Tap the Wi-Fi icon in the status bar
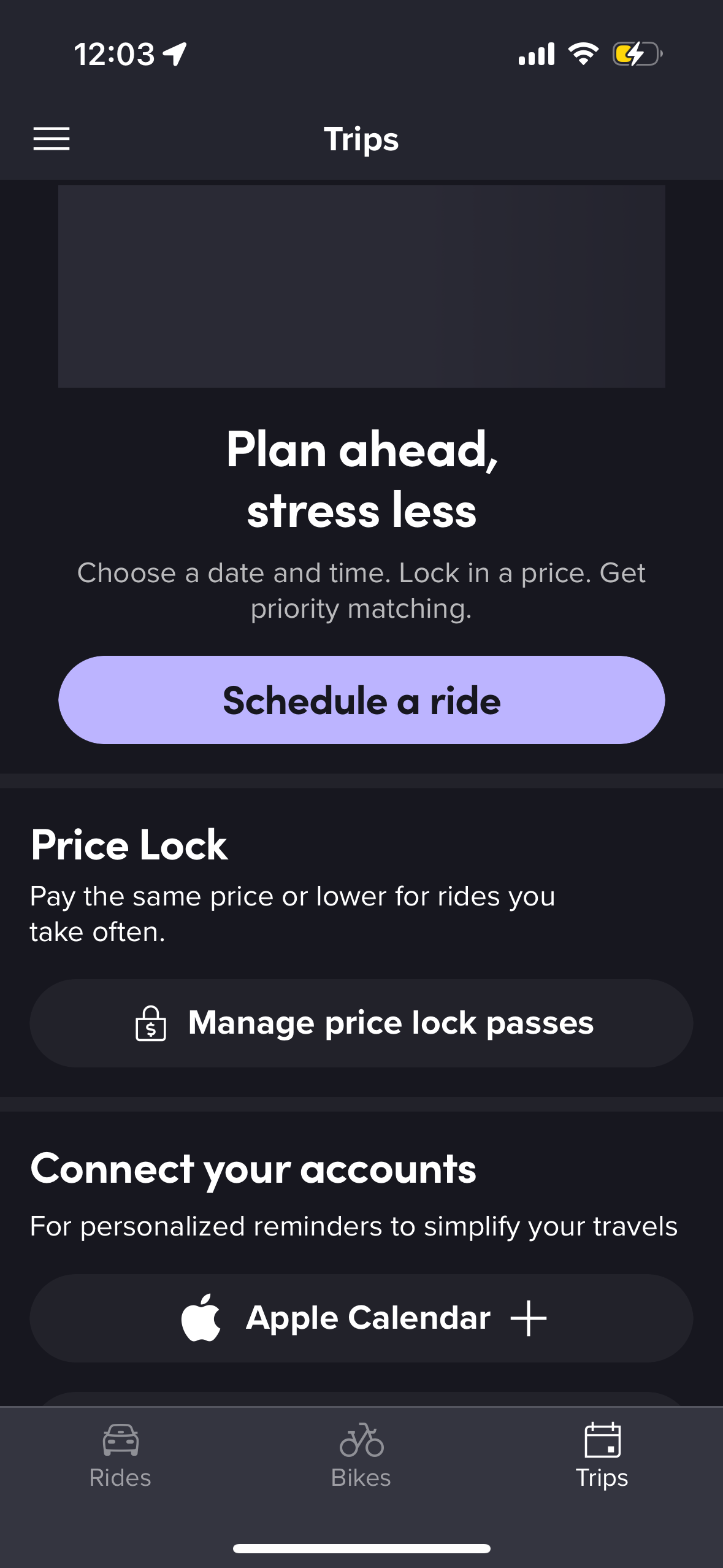Screen dimensions: 723x1568 click(583, 53)
